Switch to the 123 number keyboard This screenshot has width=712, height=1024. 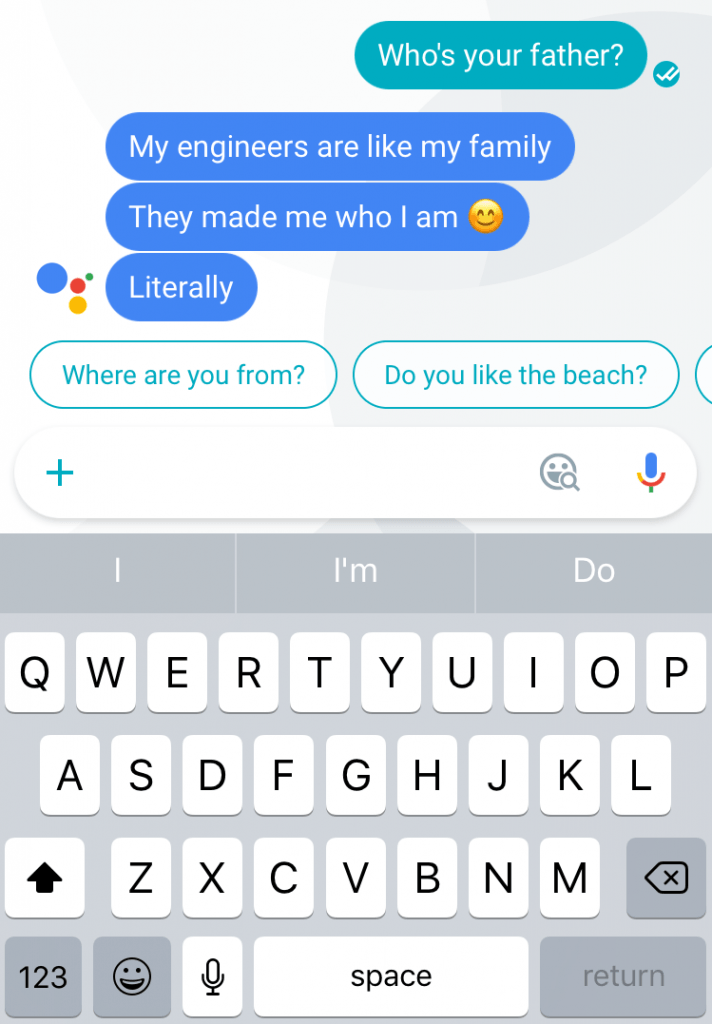tap(43, 977)
